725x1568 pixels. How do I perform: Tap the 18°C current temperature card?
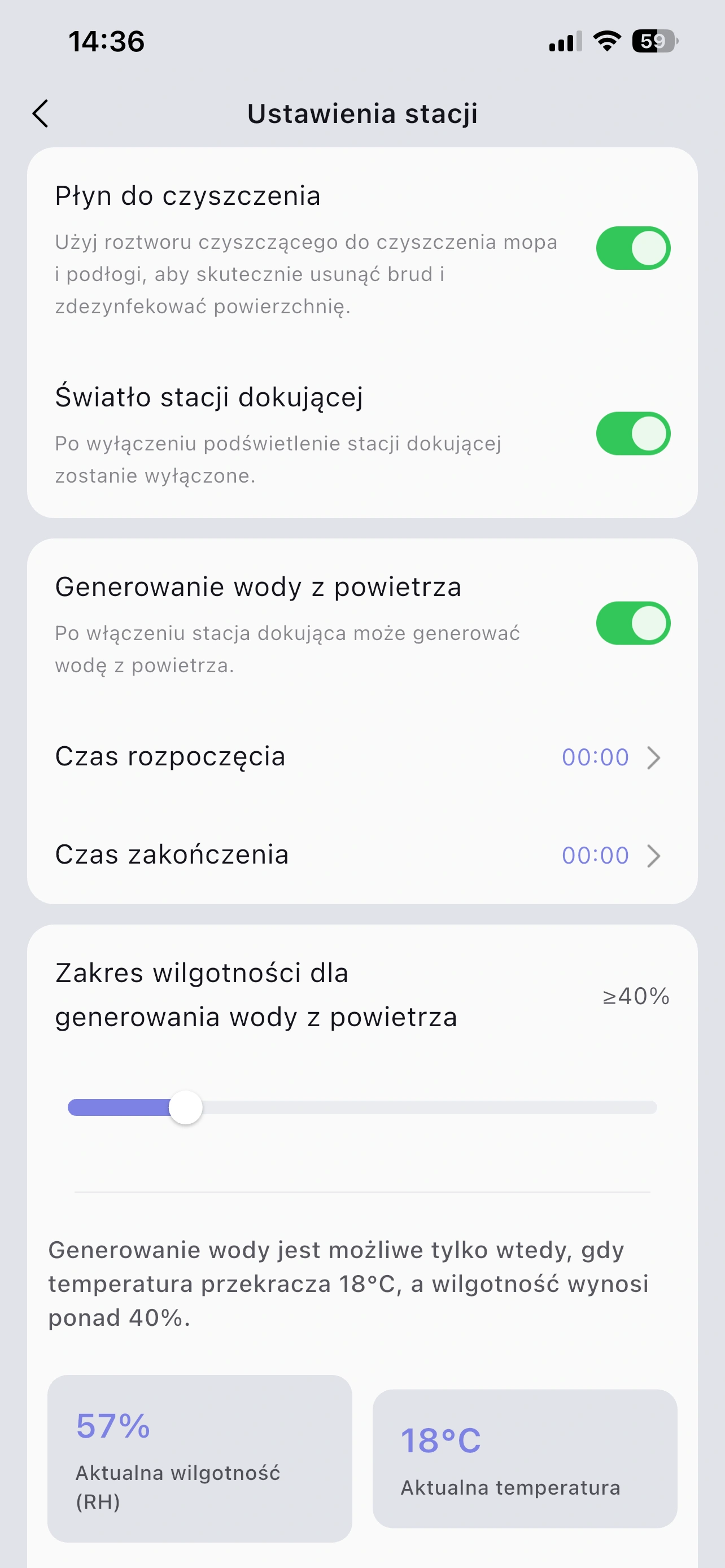click(x=526, y=1461)
